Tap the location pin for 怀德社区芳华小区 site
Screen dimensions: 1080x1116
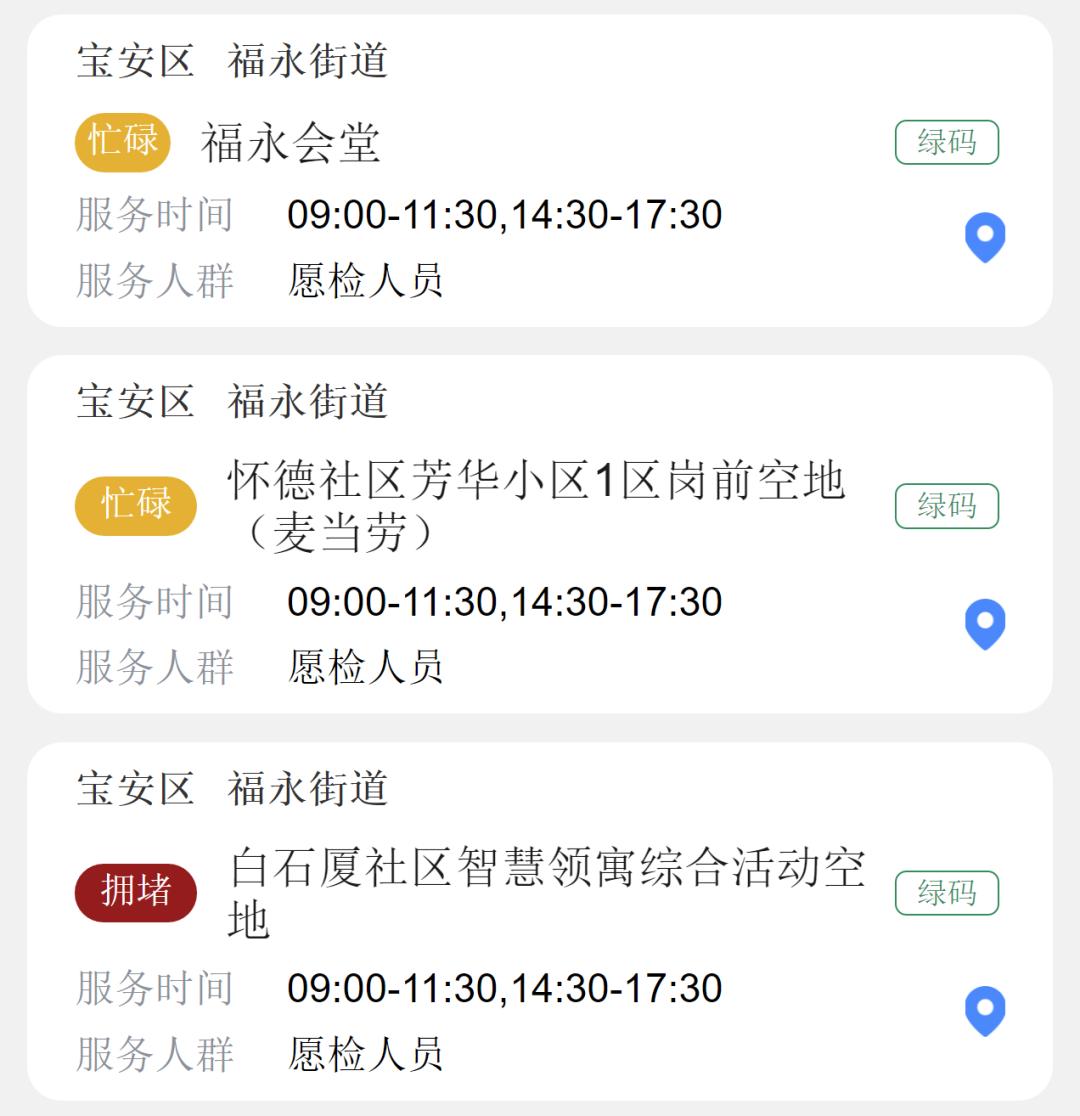(984, 624)
